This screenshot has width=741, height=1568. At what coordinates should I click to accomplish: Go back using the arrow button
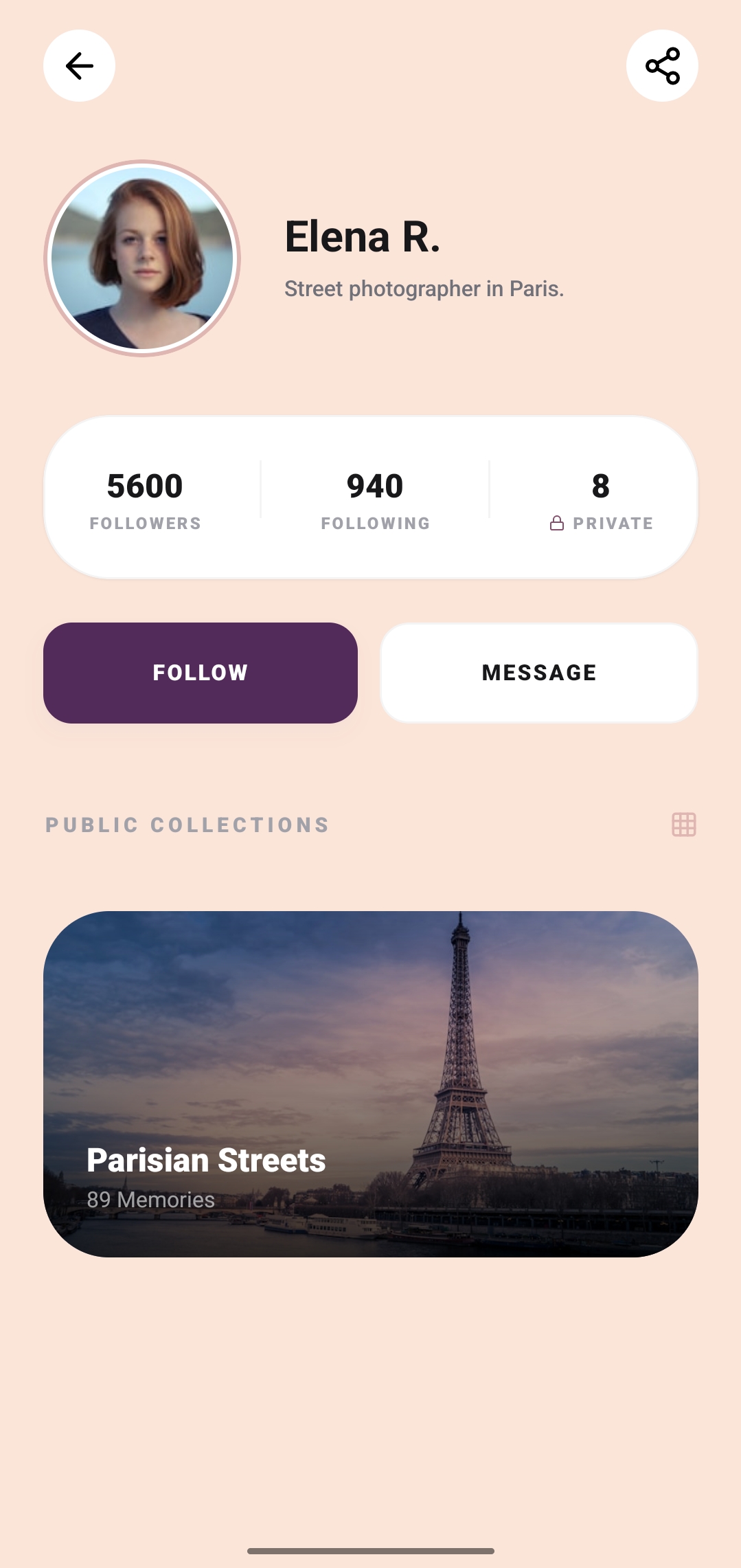click(79, 66)
